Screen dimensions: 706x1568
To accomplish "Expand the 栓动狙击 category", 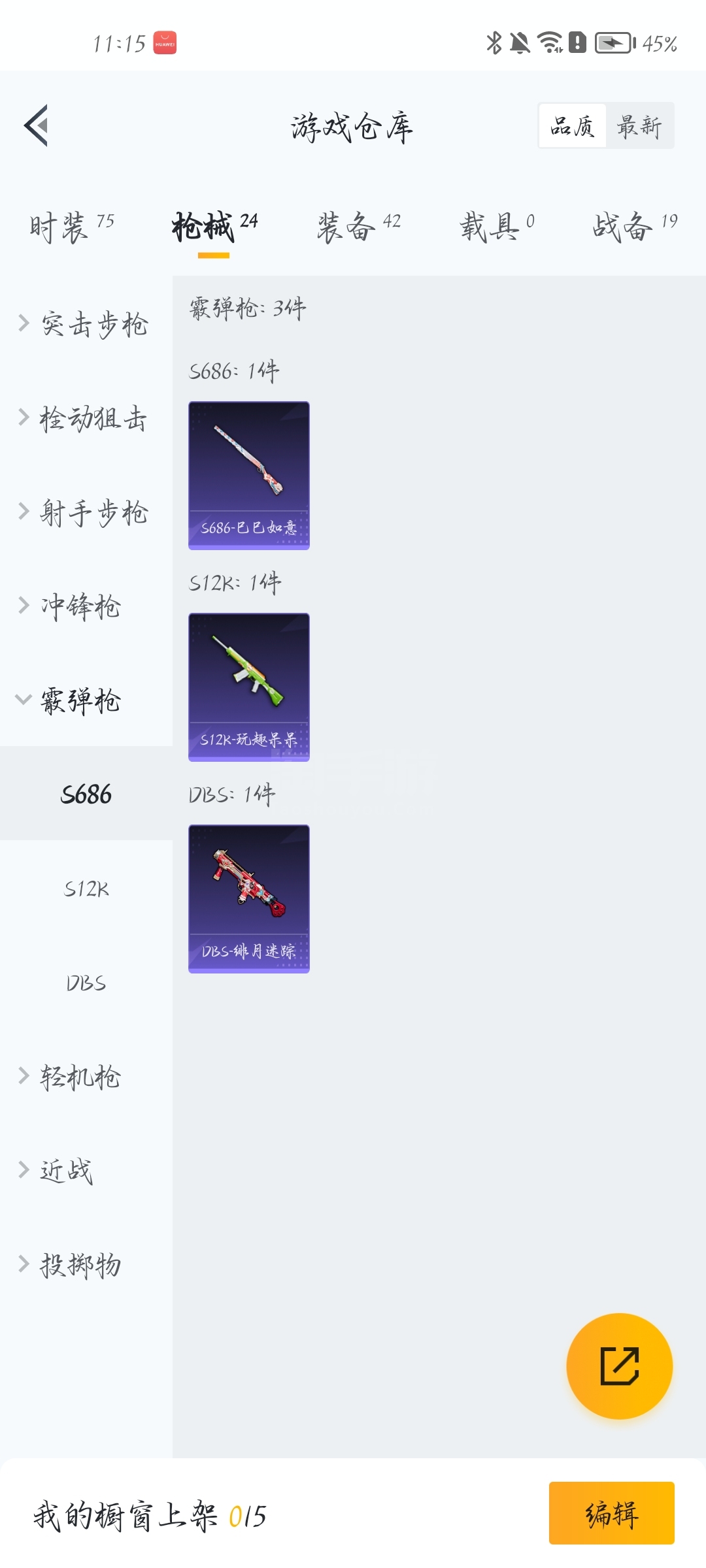I will tap(86, 418).
